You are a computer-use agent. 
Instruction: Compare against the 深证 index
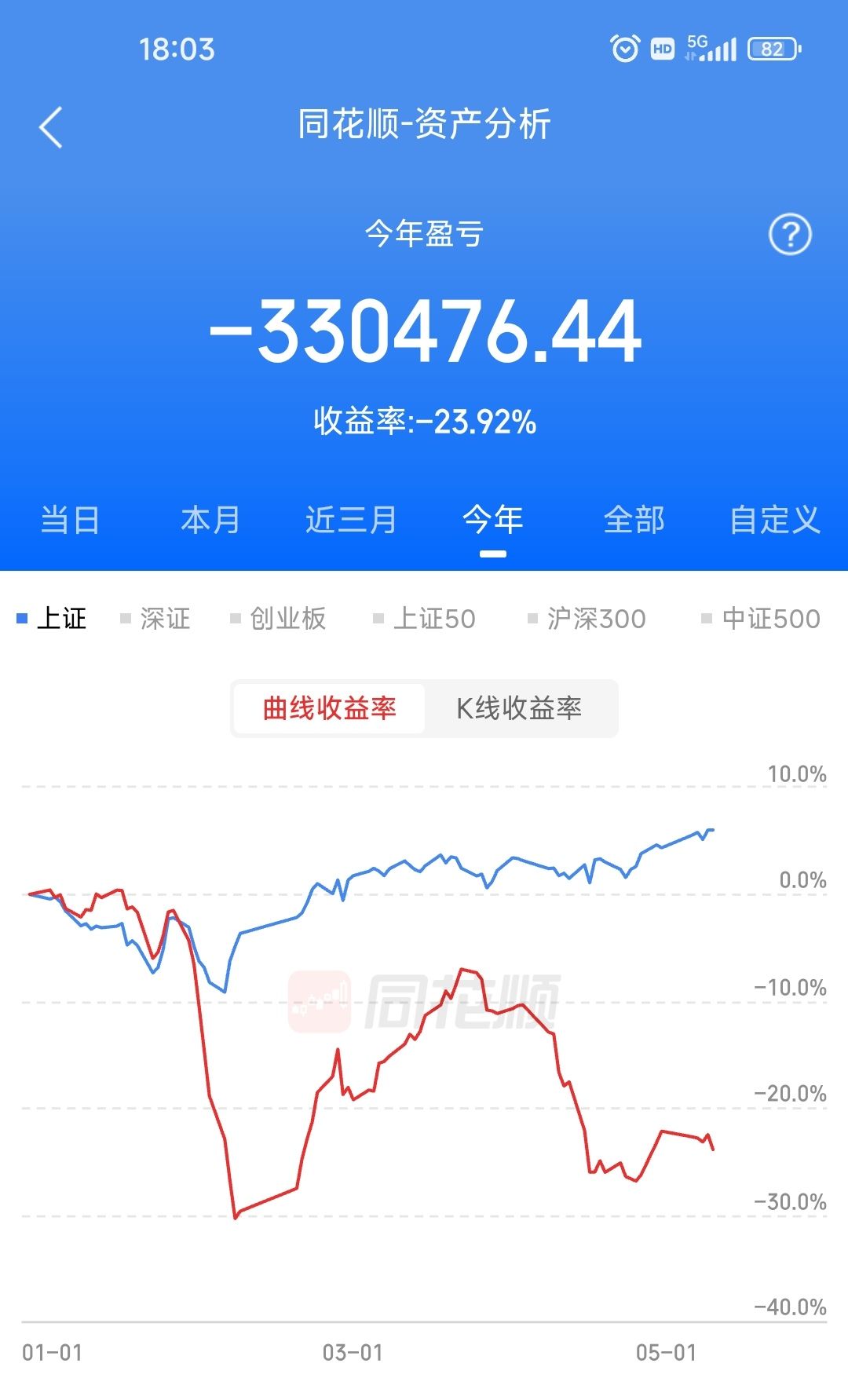(x=155, y=619)
